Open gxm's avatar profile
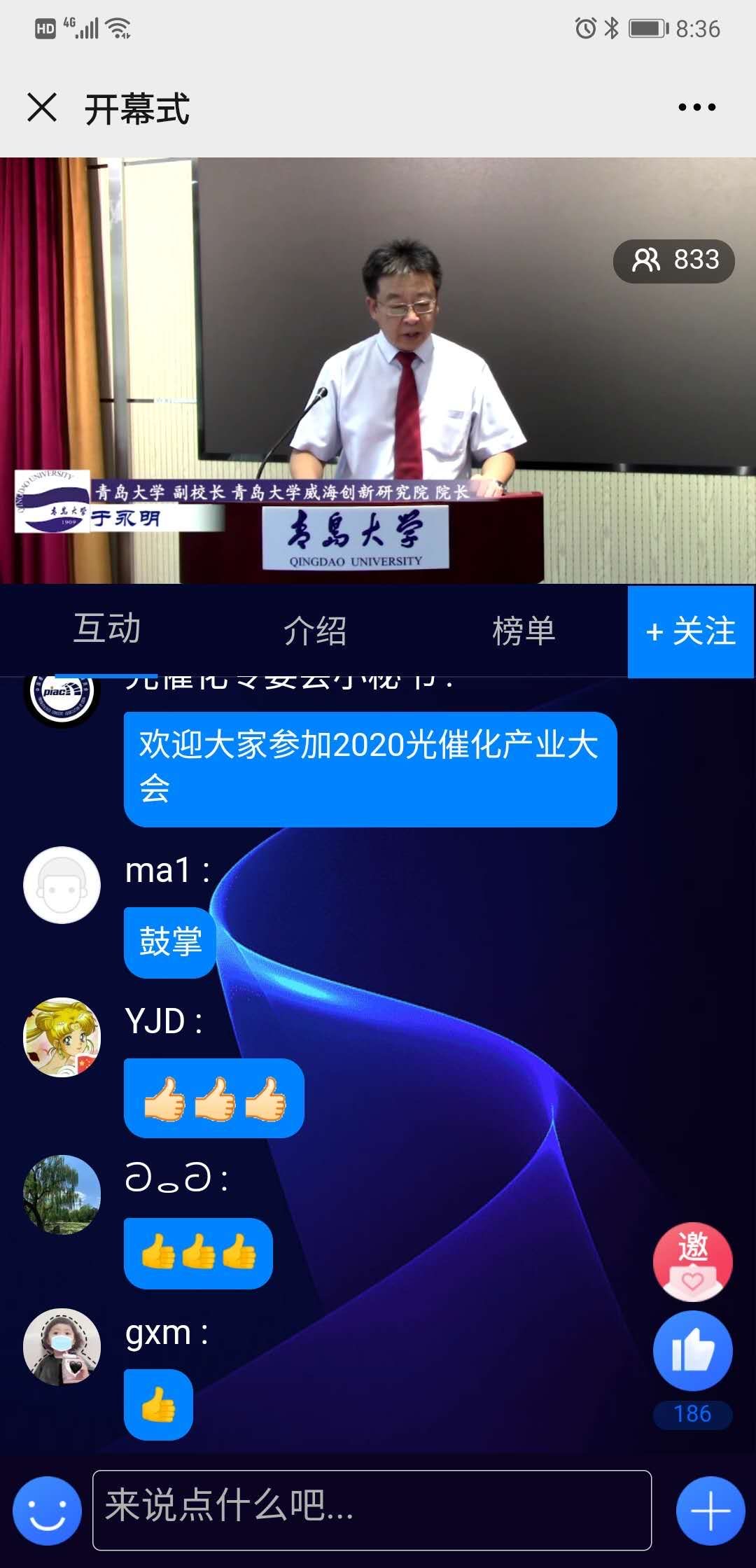Viewport: 756px width, 1568px height. click(x=62, y=1347)
